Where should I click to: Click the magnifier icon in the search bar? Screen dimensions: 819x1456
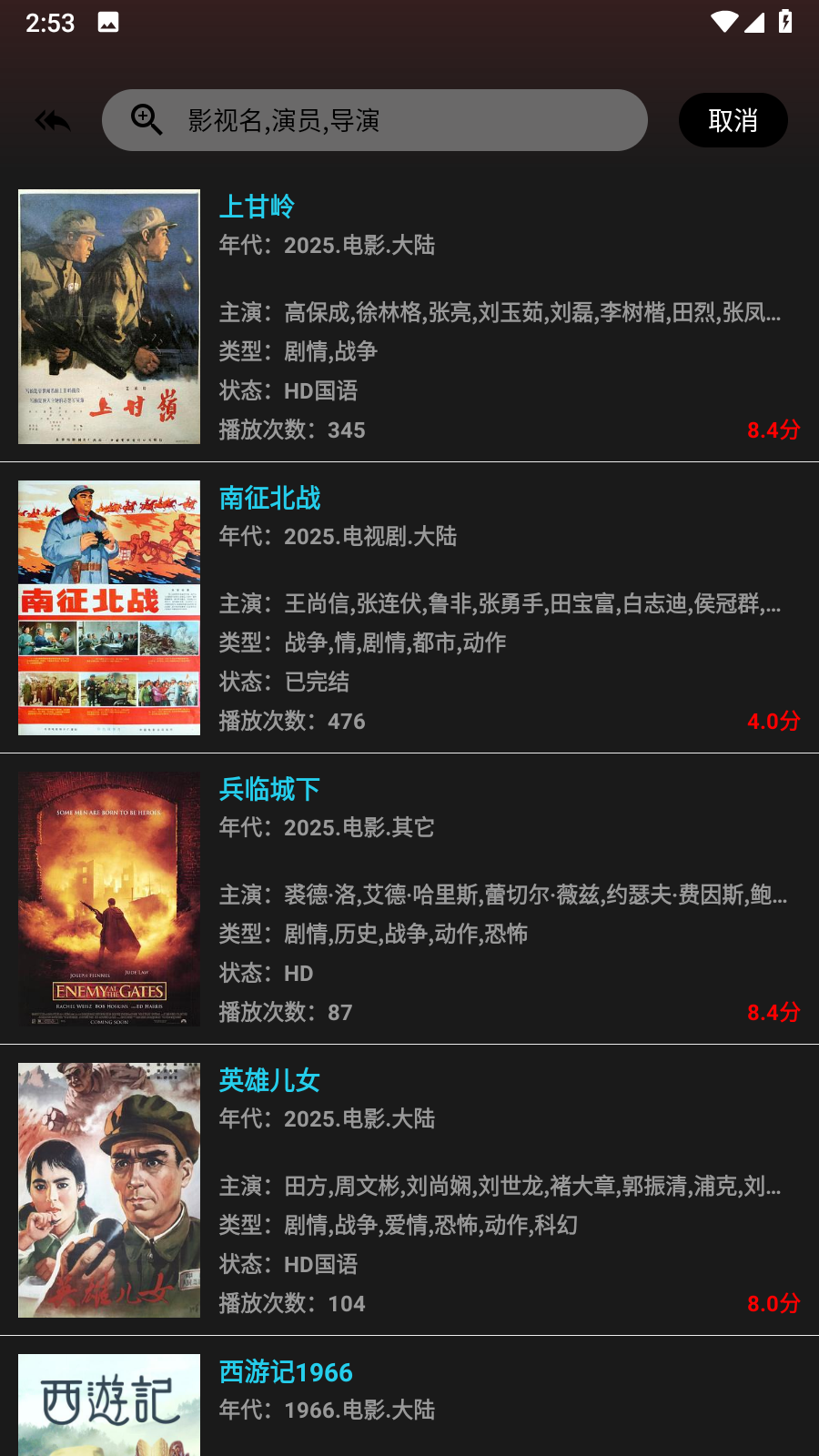146,118
